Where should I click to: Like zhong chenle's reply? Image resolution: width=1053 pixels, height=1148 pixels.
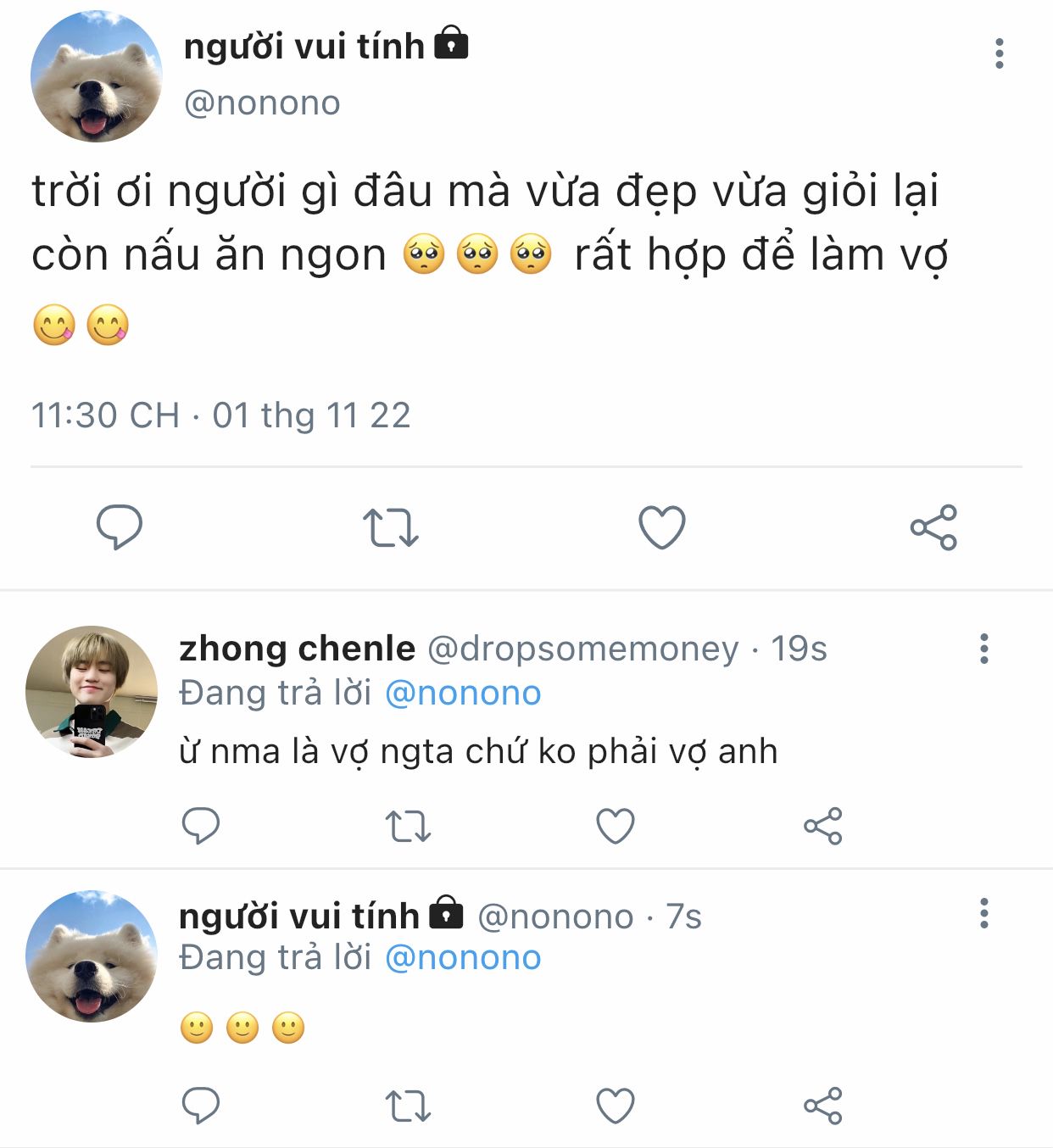[616, 825]
